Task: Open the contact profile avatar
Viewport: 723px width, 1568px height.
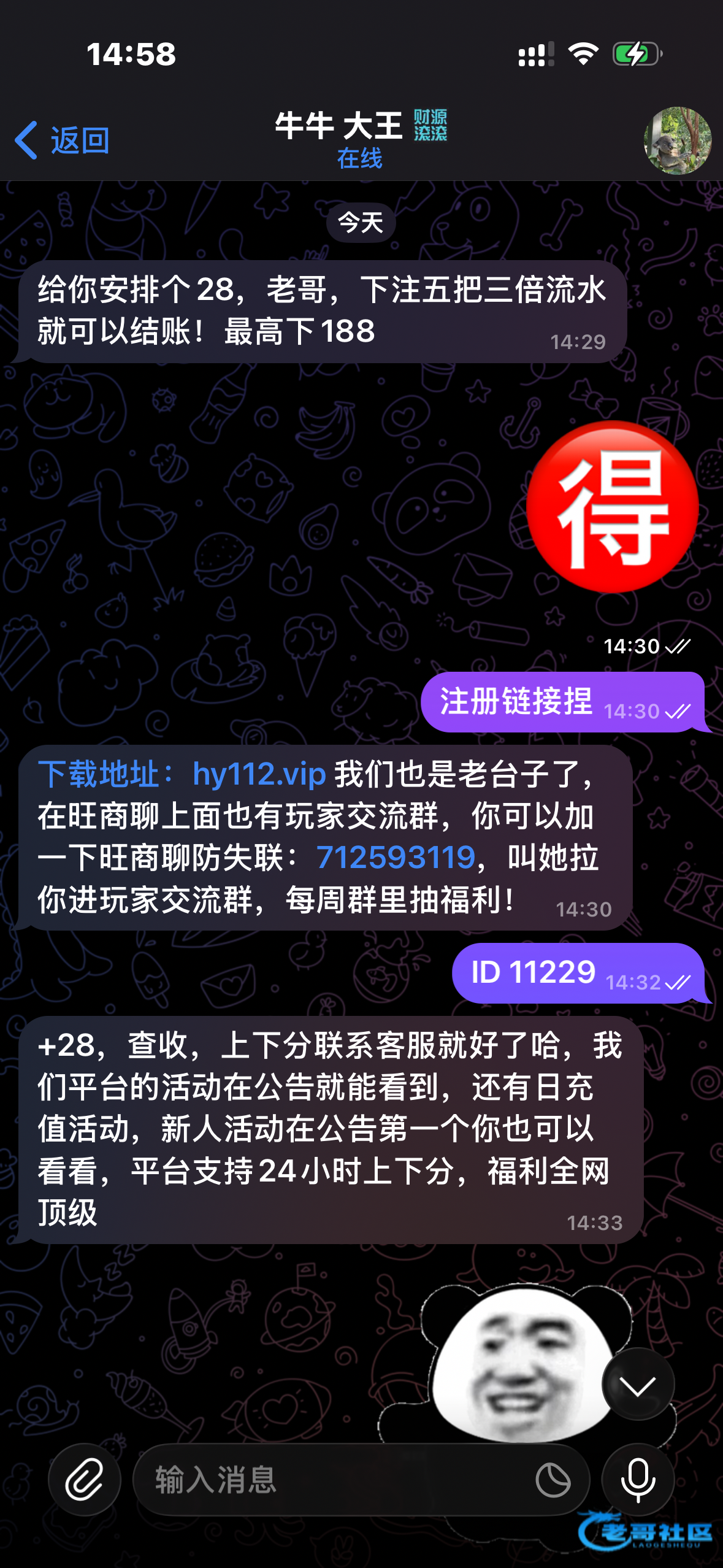Action: [x=677, y=140]
